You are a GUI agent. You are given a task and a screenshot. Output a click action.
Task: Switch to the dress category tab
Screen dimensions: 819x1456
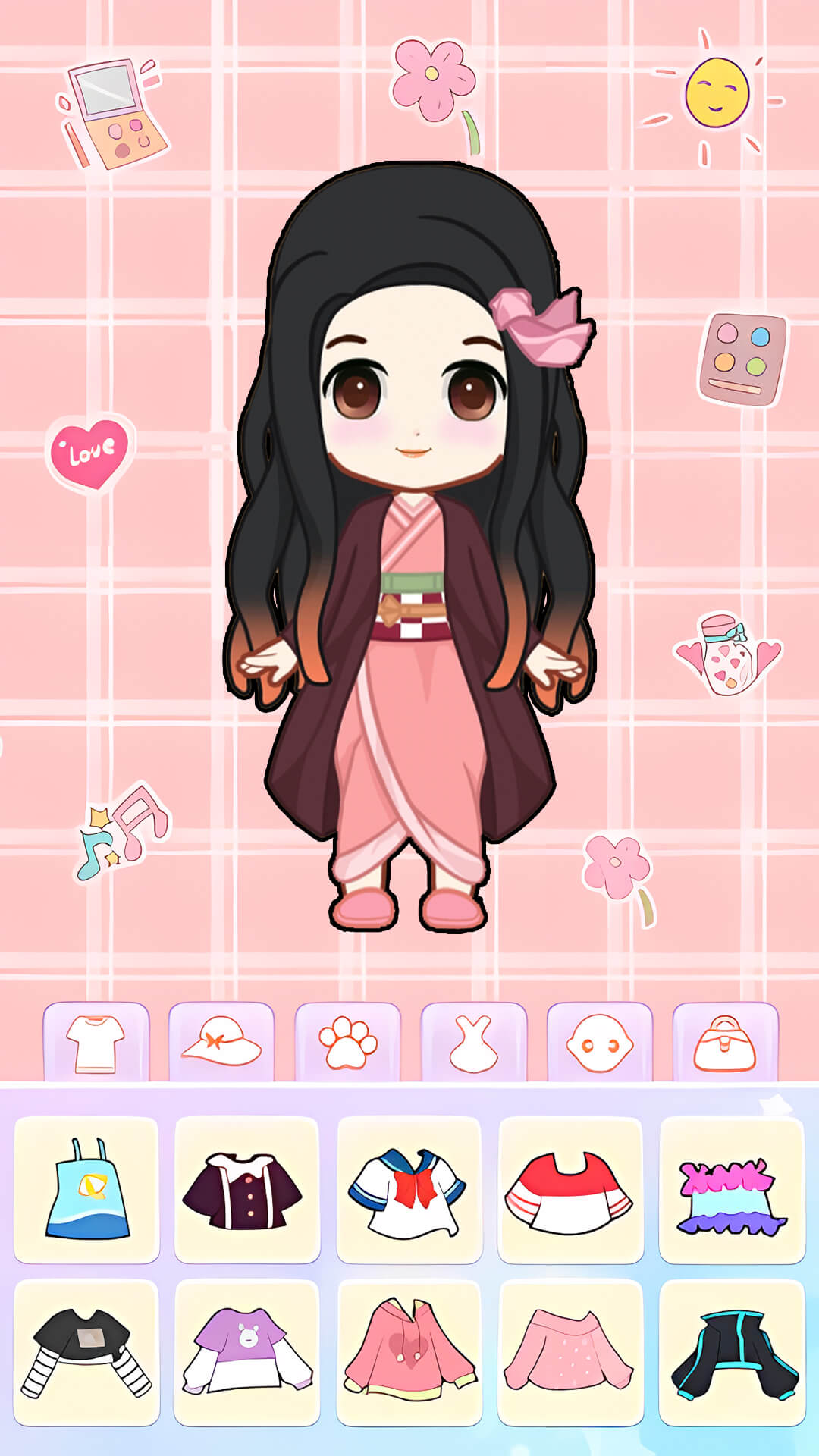click(x=474, y=1043)
